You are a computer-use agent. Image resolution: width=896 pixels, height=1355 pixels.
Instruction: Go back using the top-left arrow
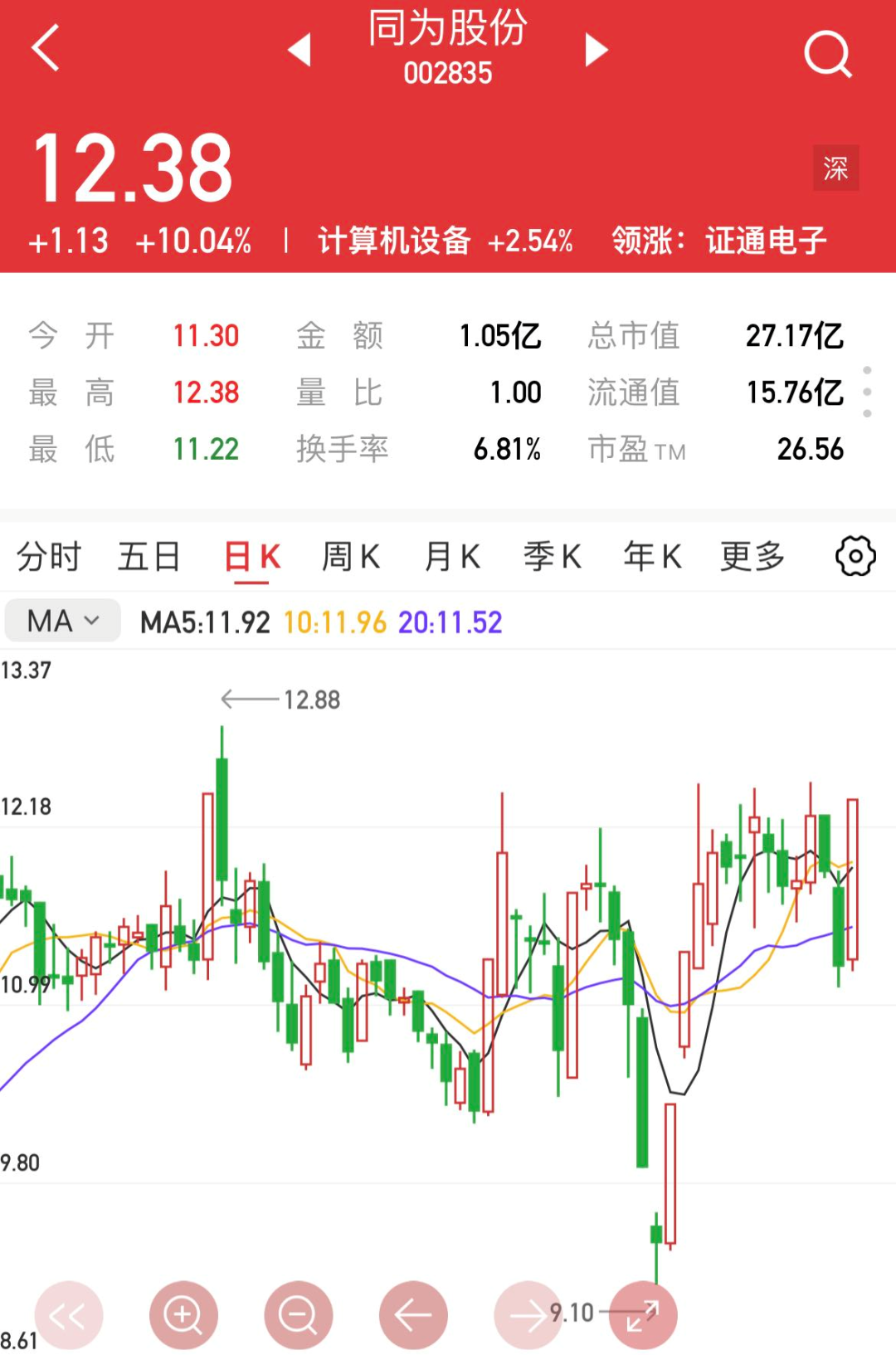[x=46, y=48]
